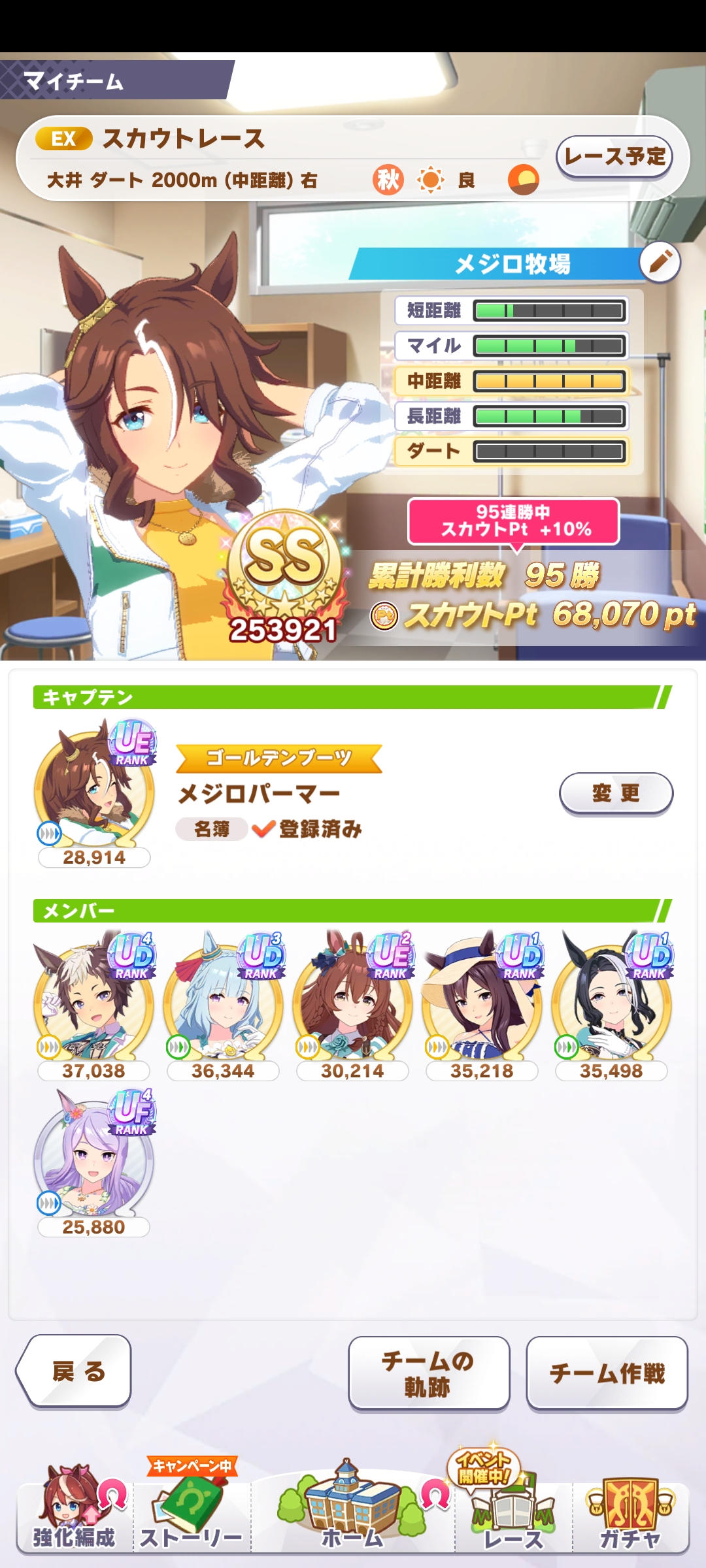Select the member with score 25,880

coord(94,1156)
